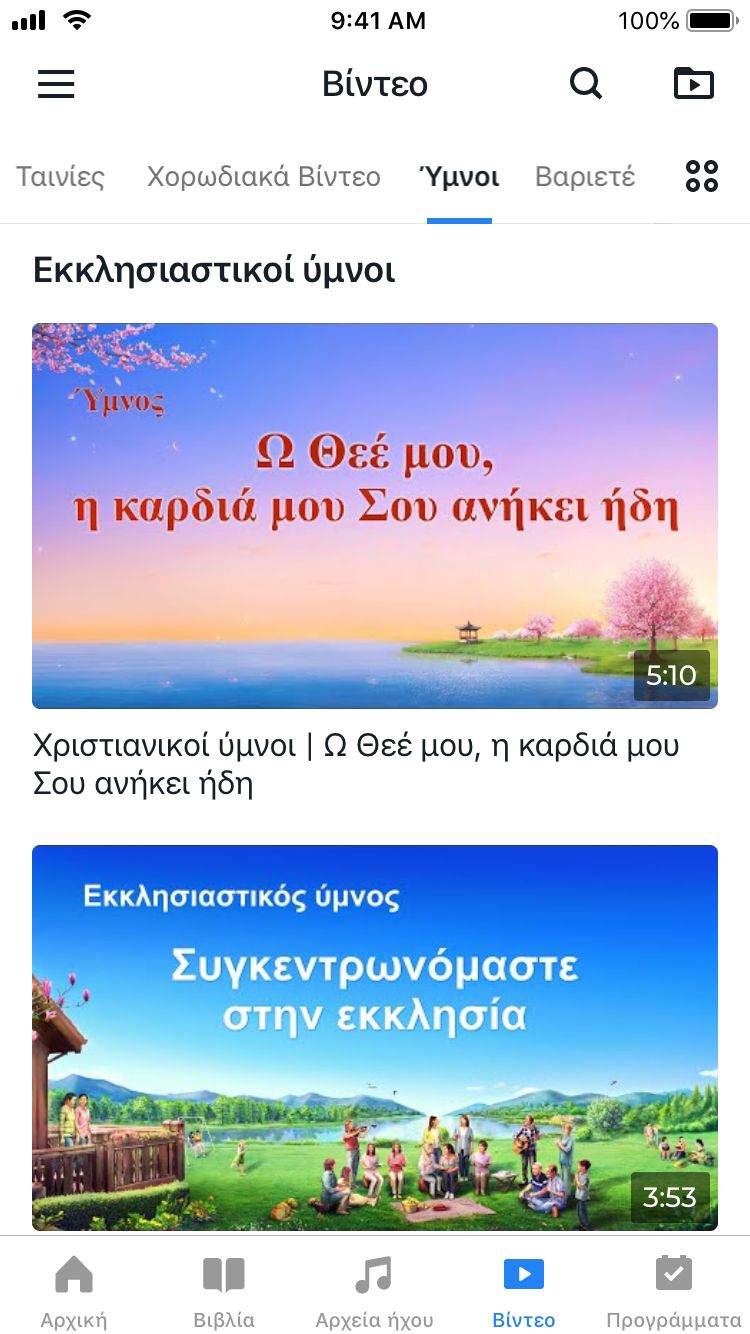Open the Προγράμματα tab

tap(674, 1288)
